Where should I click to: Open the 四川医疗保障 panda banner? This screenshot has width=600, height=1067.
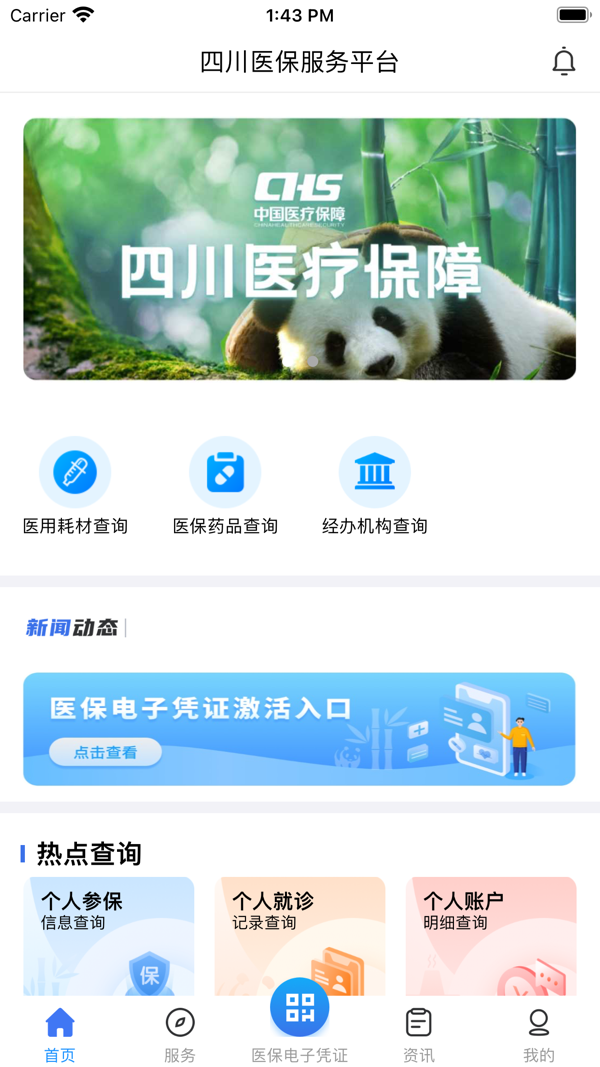pos(299,249)
